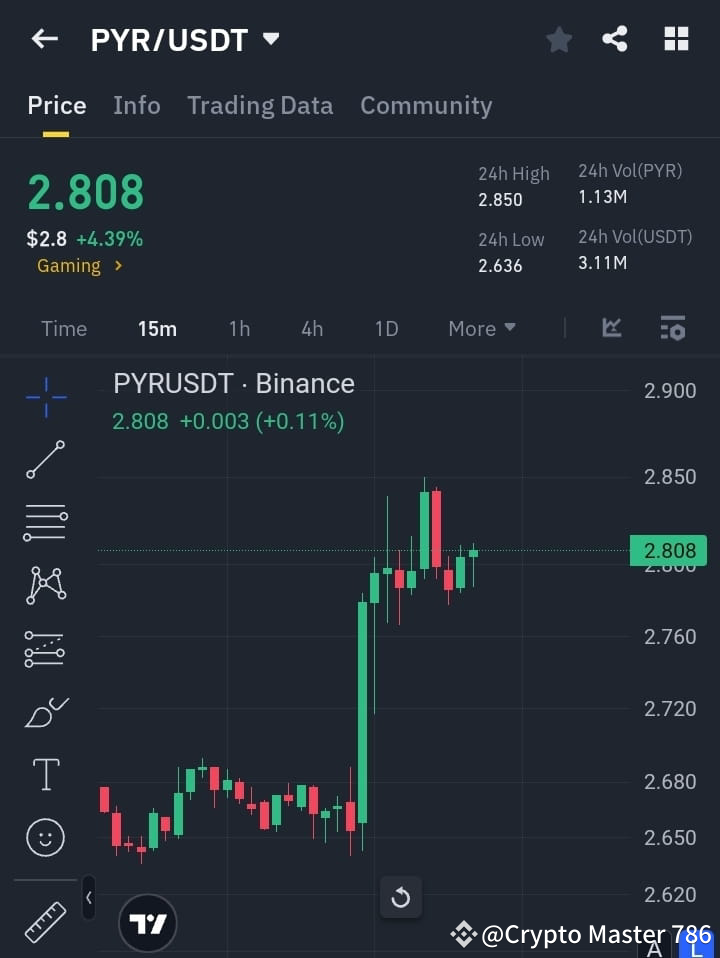Open the emoji sticker tool

(44, 837)
